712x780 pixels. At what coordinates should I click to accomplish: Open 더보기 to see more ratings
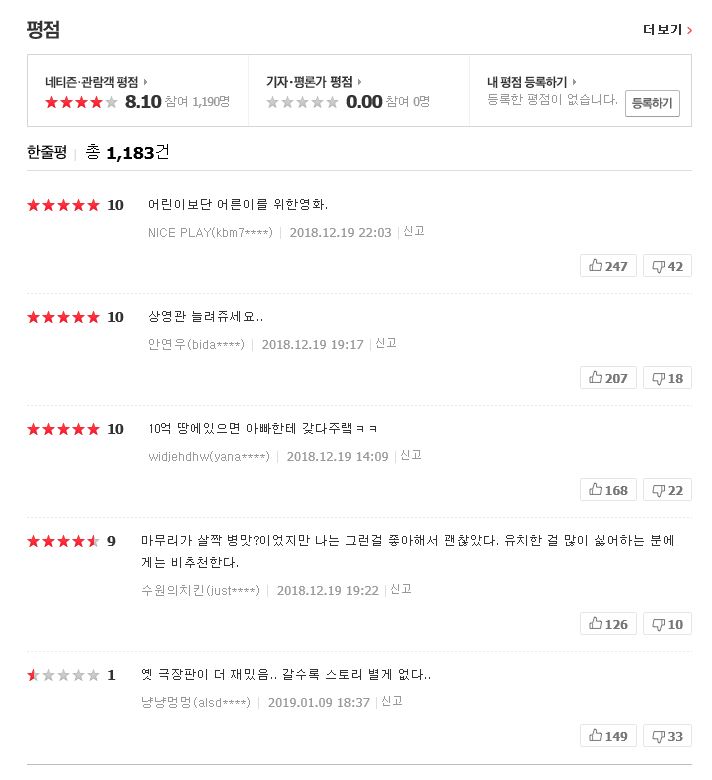[x=667, y=30]
